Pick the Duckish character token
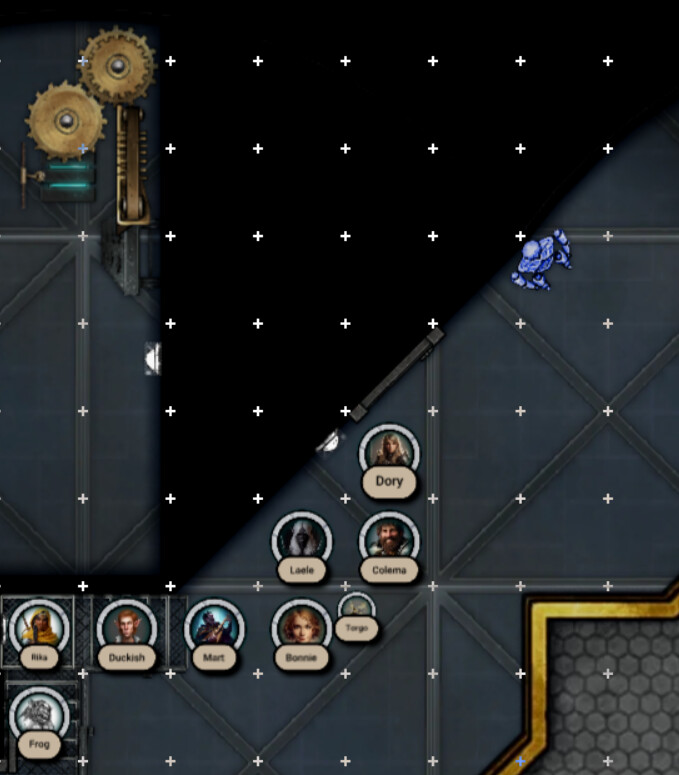Screen dimensions: 679x775 [x=127, y=628]
